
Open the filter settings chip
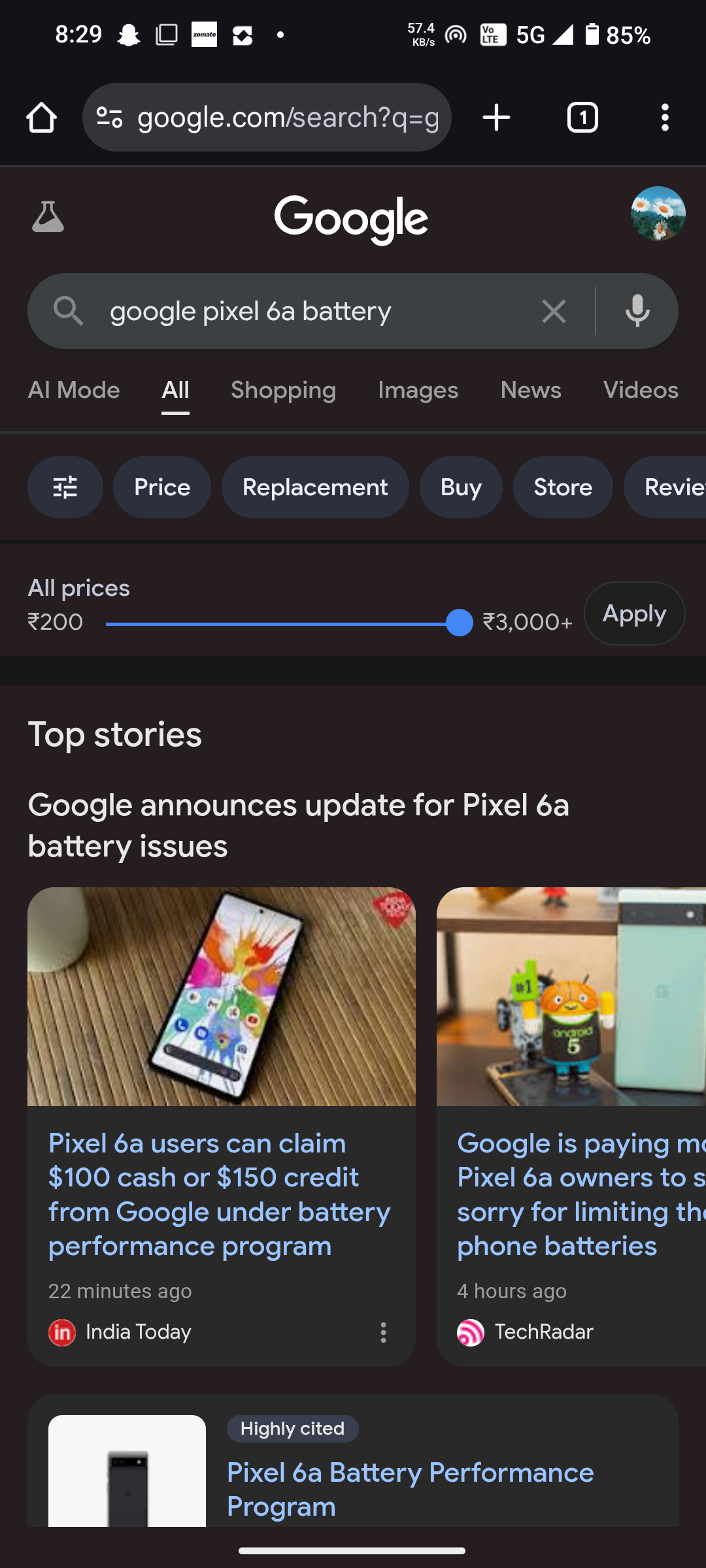65,487
